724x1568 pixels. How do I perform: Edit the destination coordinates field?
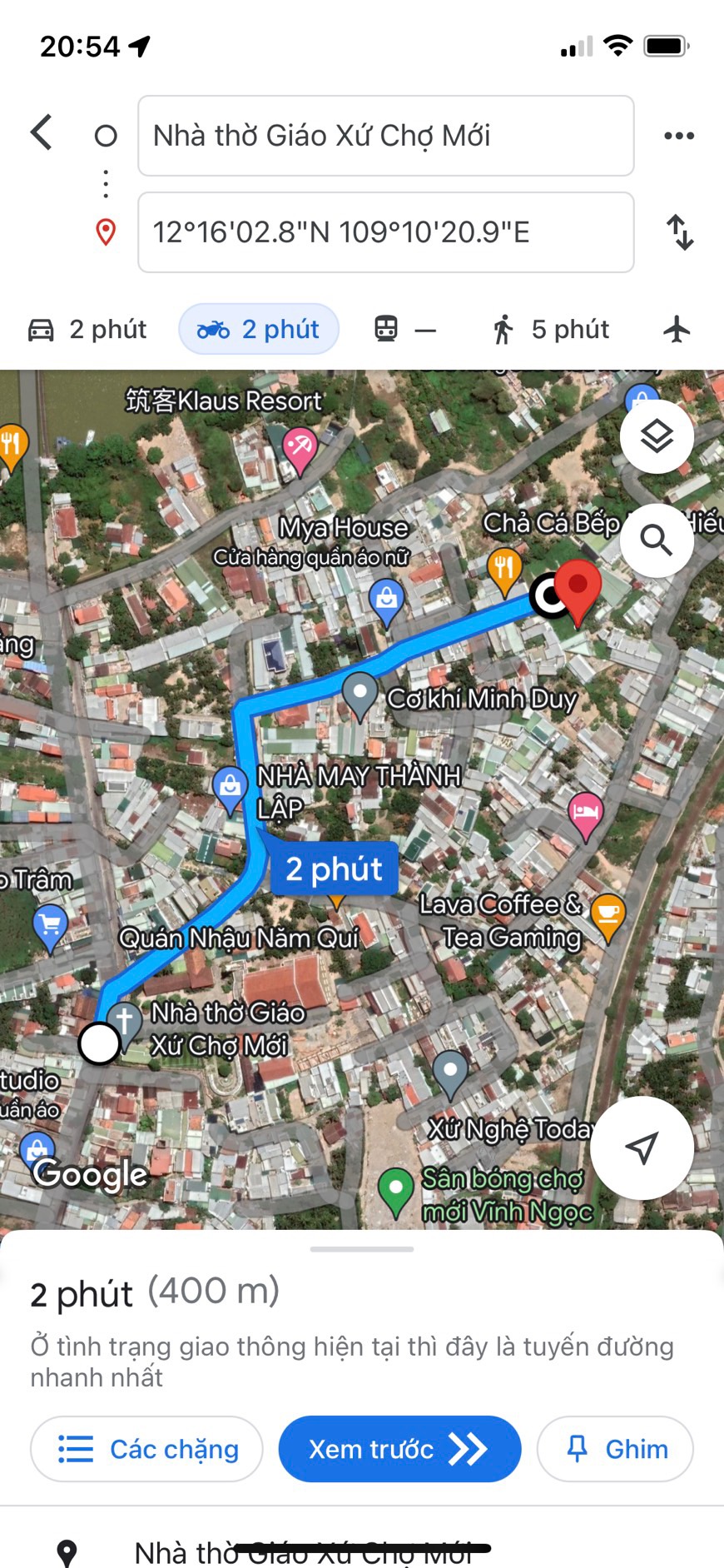385,232
